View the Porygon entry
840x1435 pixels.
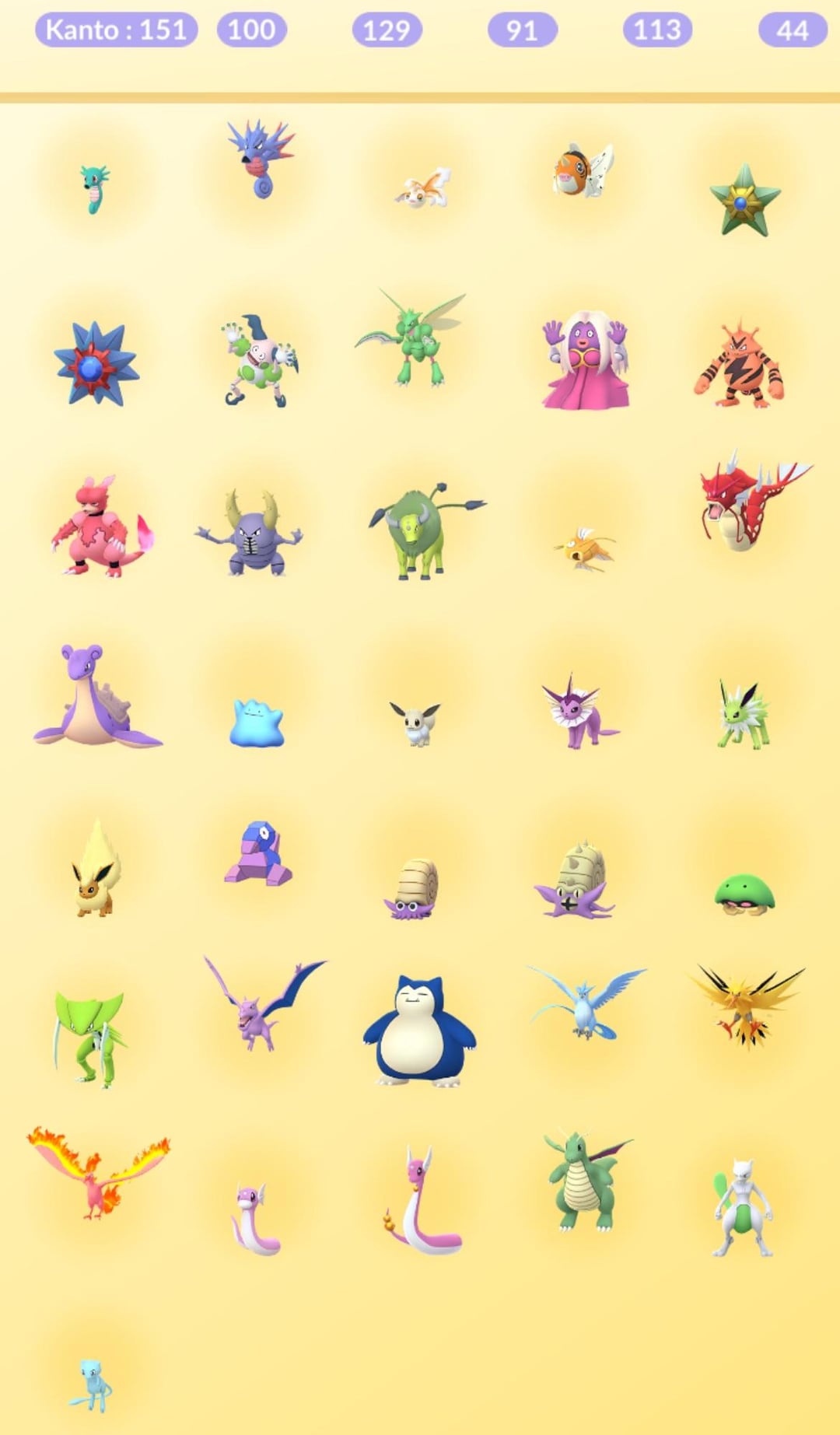258,854
